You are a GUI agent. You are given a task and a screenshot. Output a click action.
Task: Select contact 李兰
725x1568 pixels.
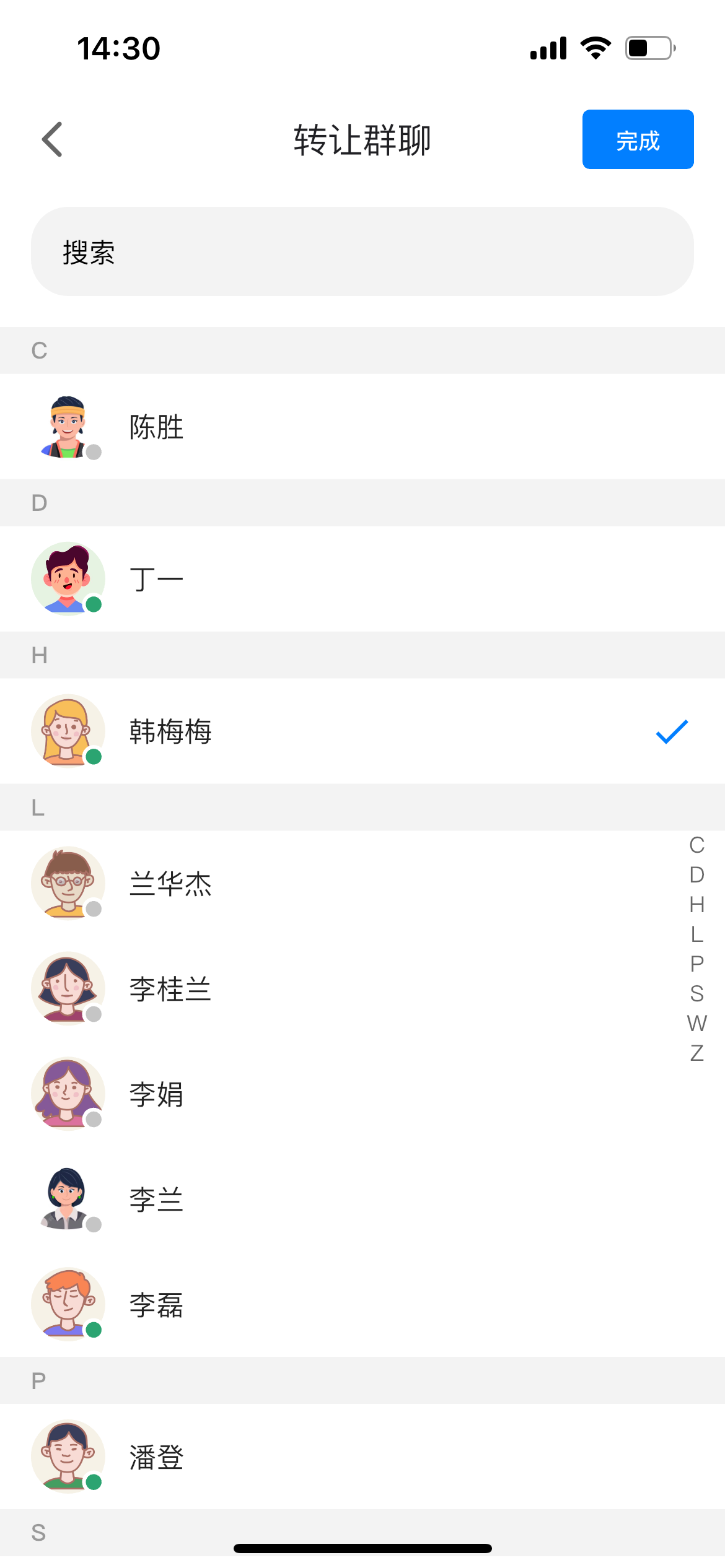362,1200
